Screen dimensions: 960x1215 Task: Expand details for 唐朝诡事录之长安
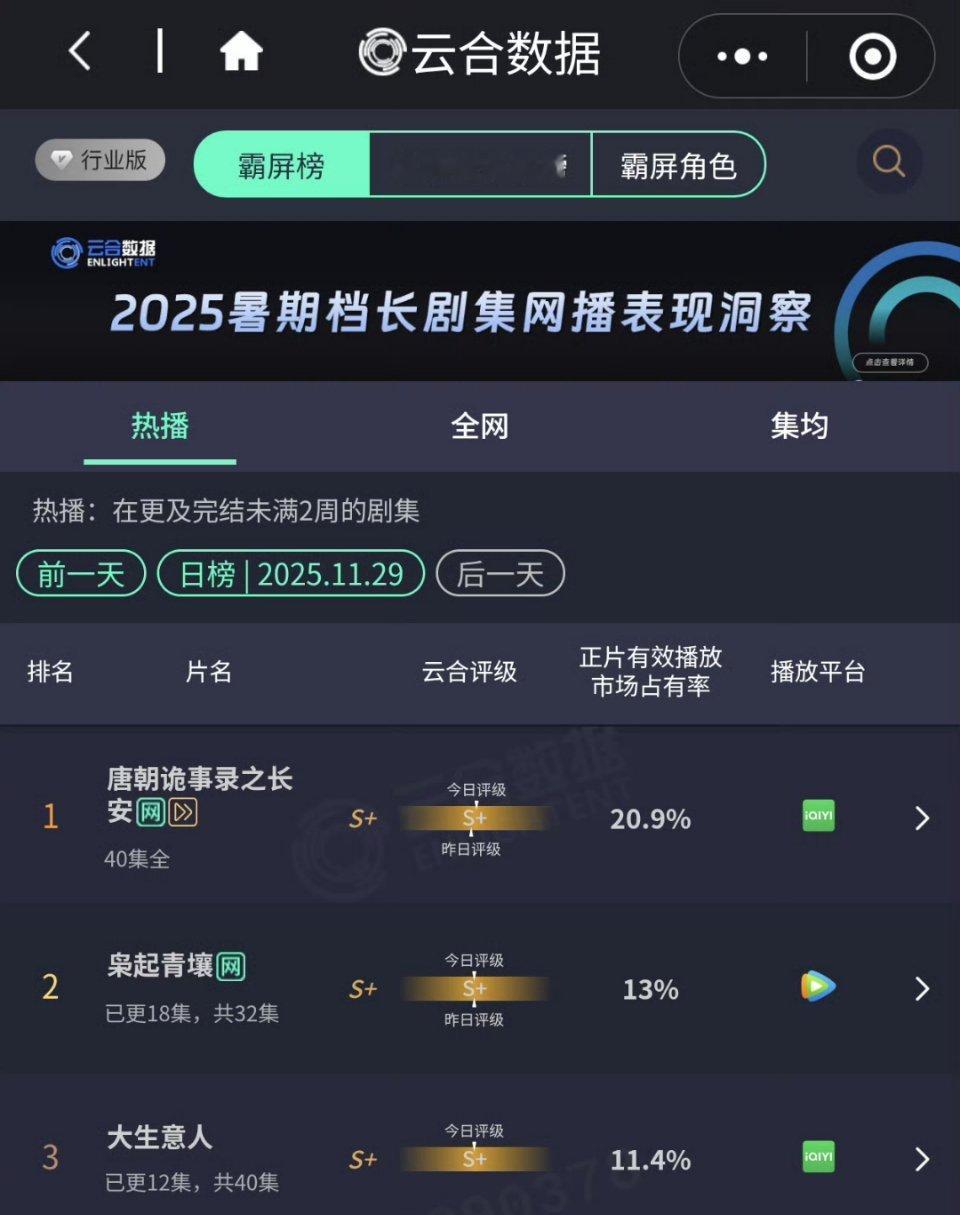point(921,817)
